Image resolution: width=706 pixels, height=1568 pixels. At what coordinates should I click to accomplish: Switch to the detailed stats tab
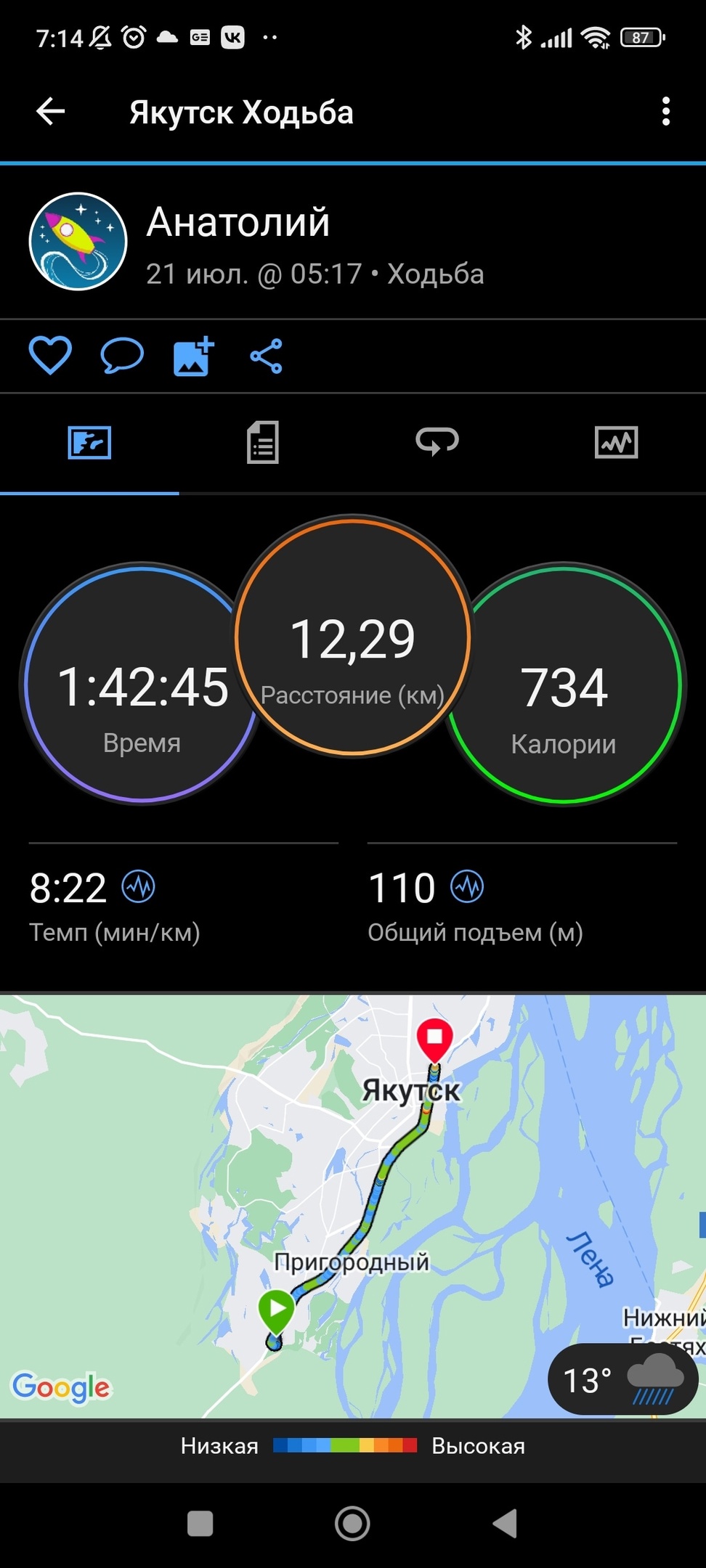[x=263, y=442]
